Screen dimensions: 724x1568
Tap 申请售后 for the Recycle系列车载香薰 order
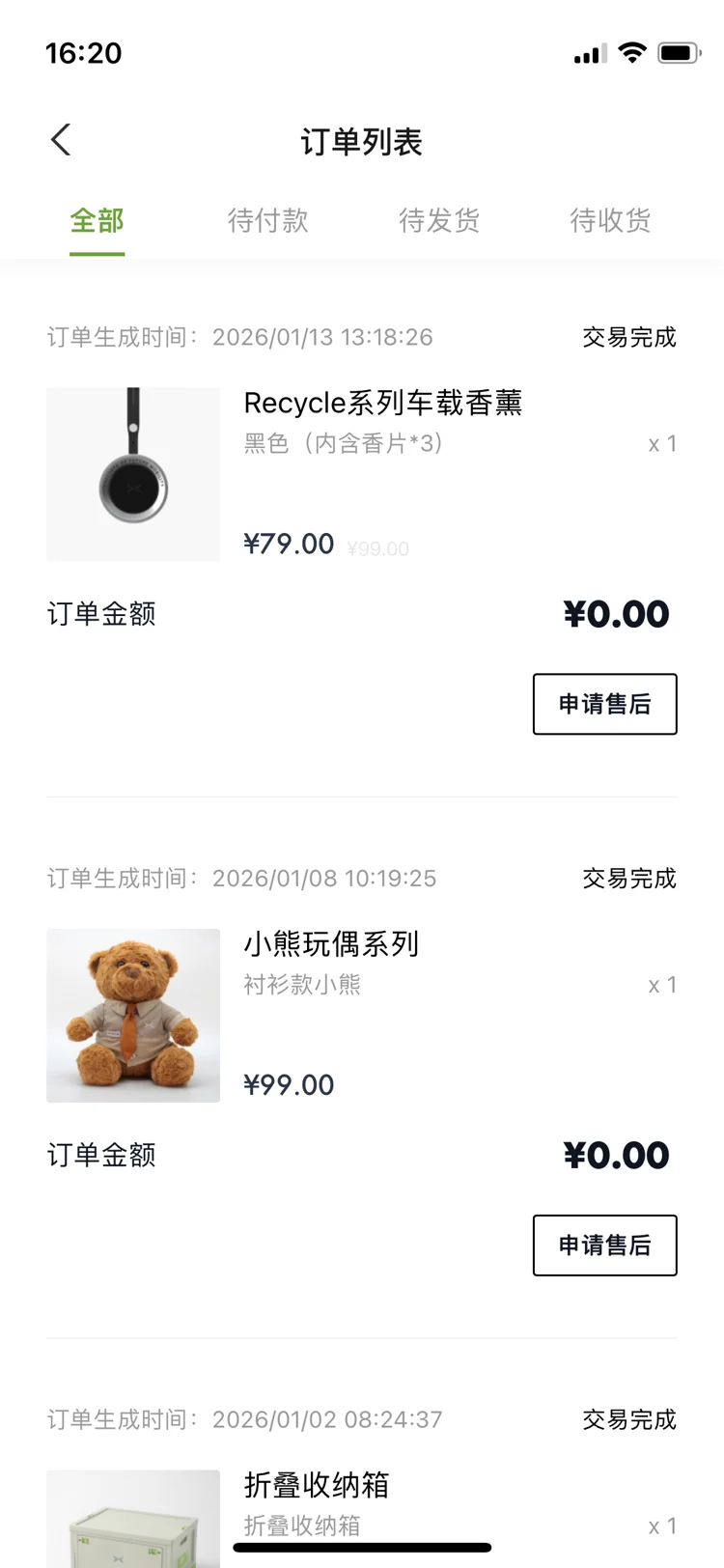[x=604, y=704]
